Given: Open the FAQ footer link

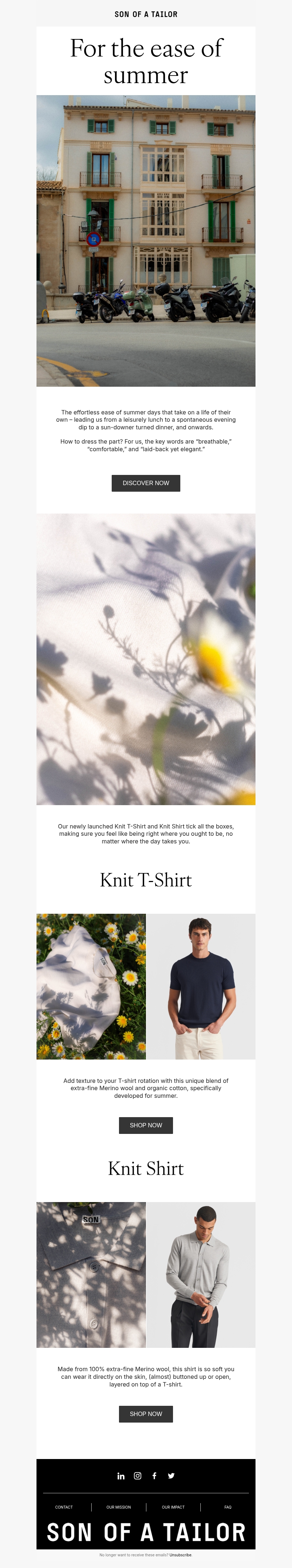Looking at the screenshot, I should [x=227, y=1507].
